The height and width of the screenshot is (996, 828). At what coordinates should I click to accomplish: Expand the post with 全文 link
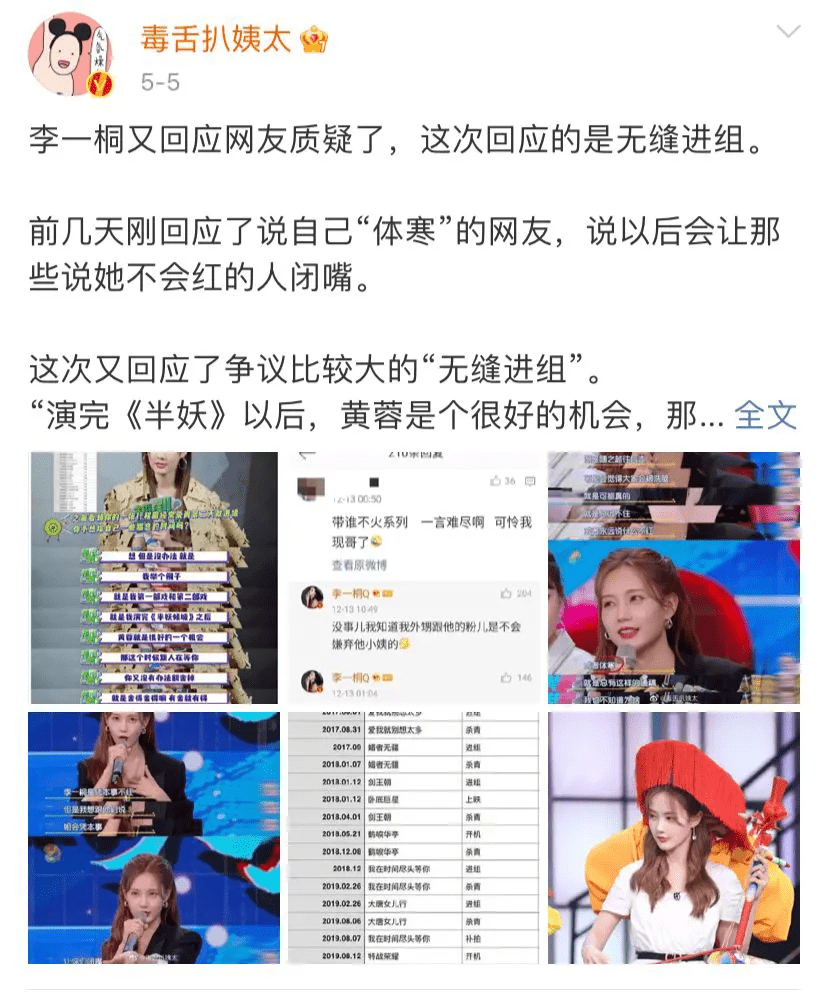(x=765, y=415)
